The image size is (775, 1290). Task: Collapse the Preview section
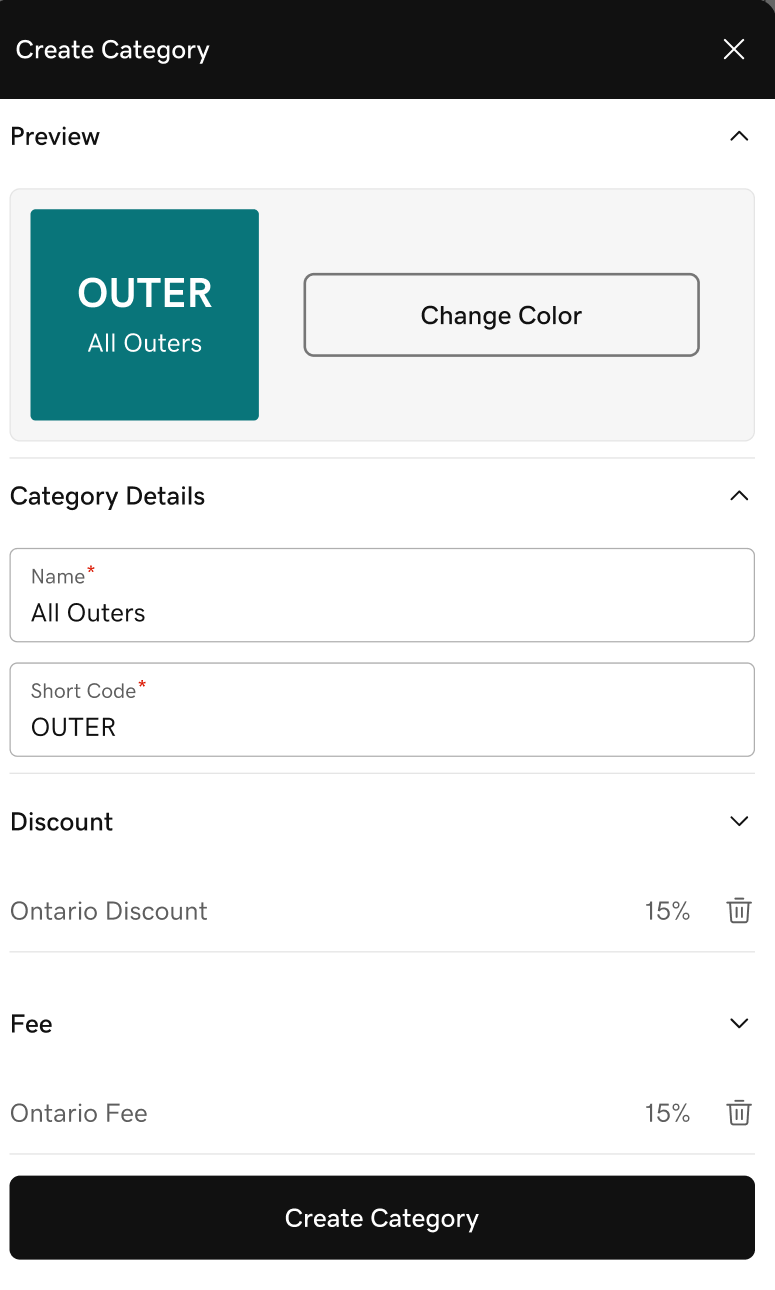(x=738, y=136)
